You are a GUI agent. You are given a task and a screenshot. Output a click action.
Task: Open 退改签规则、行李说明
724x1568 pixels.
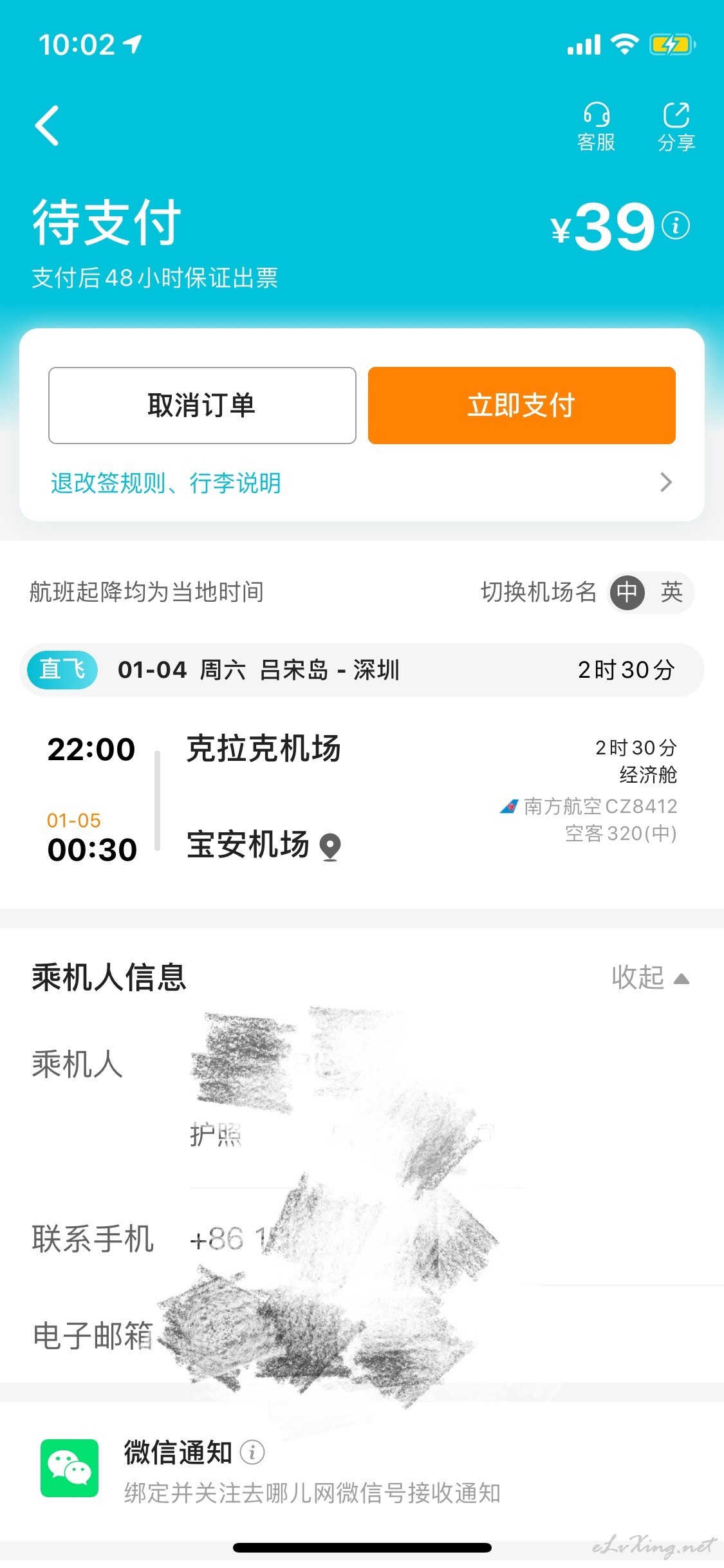point(362,483)
